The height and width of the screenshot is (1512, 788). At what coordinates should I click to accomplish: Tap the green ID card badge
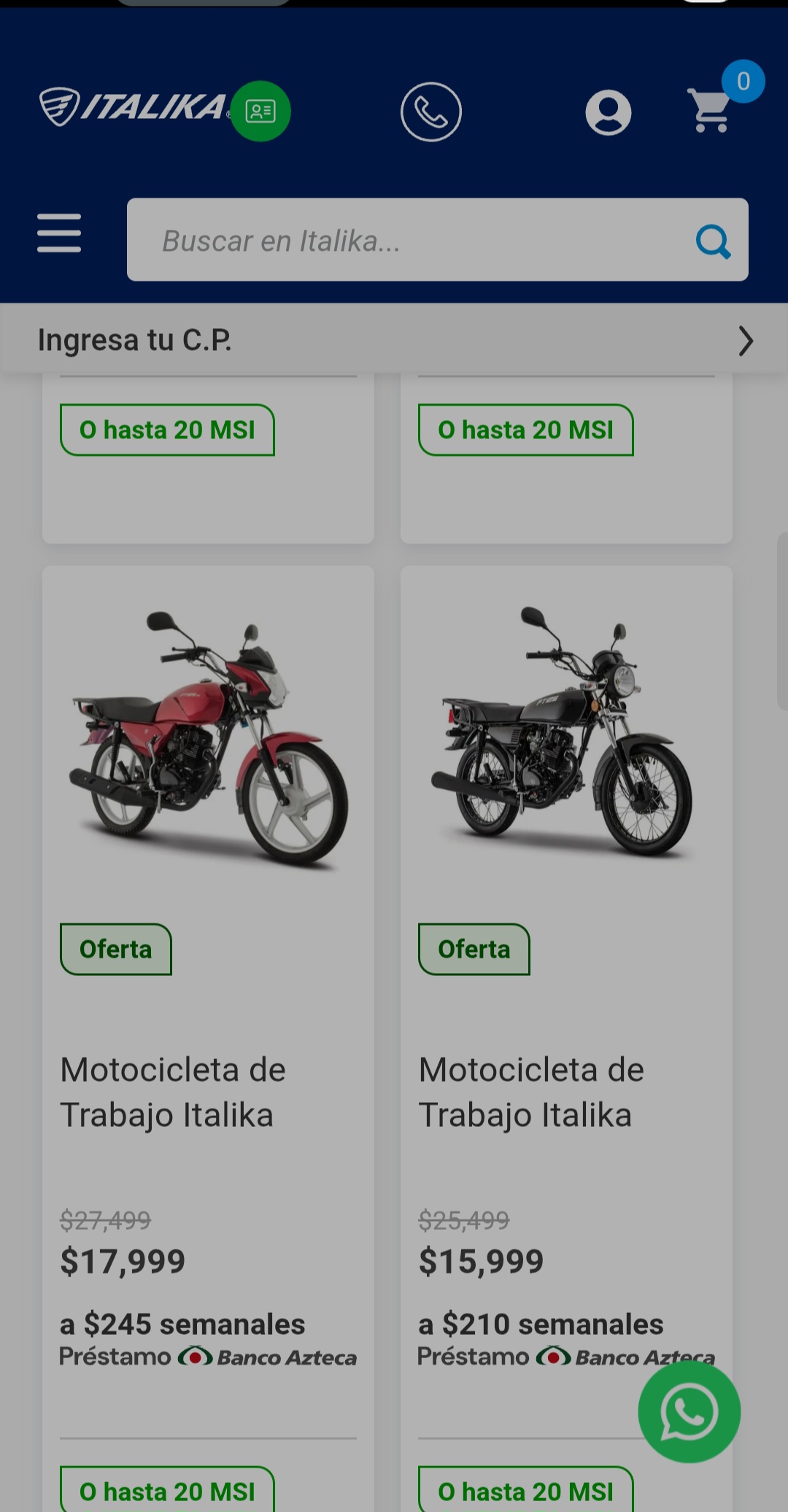pyautogui.click(x=260, y=112)
